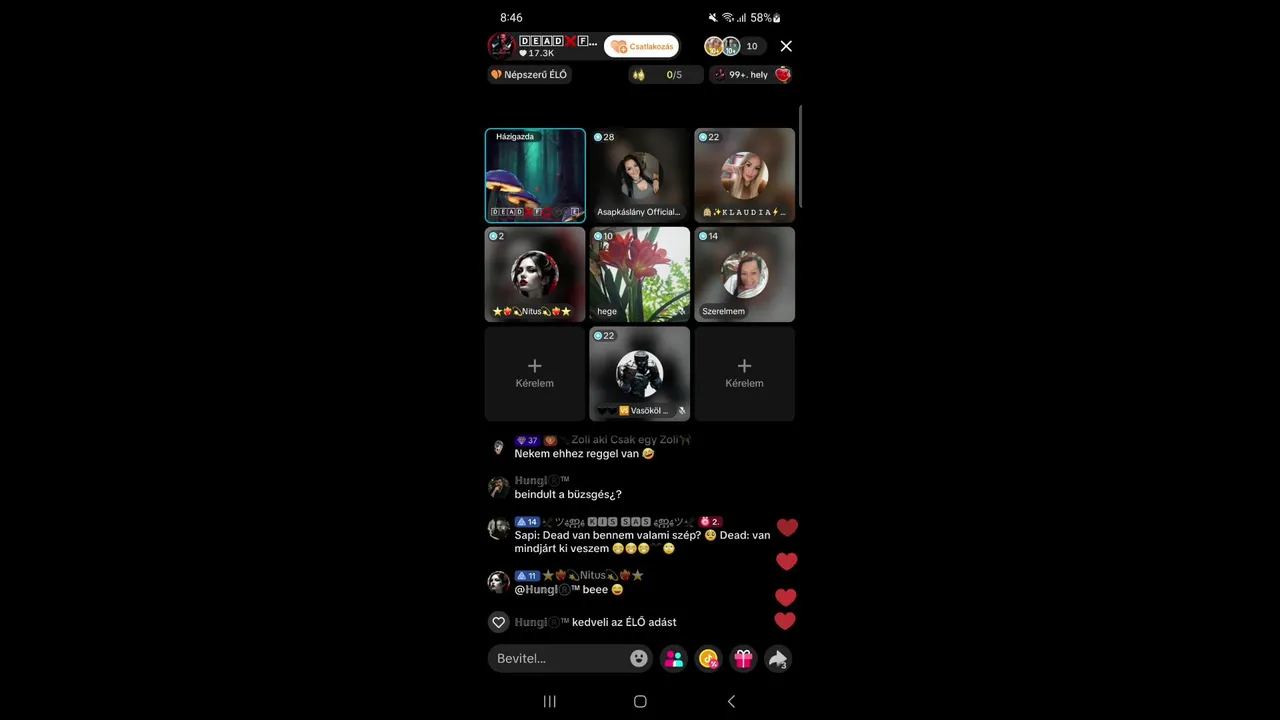
Task: Open the Nitus guest tile
Action: point(535,274)
